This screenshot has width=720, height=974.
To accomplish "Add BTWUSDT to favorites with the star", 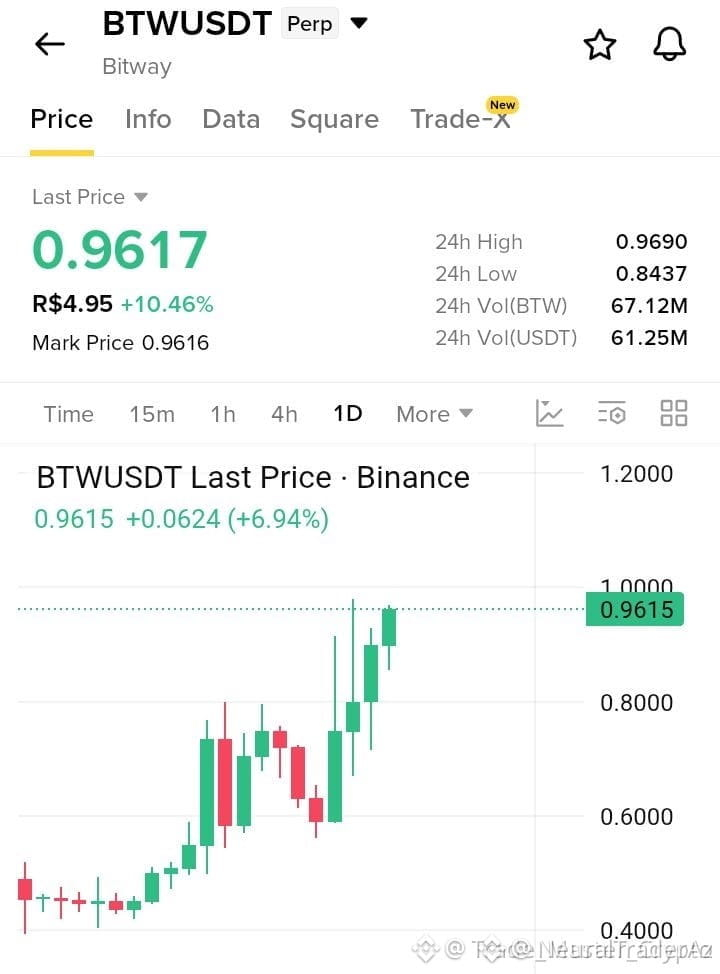I will tap(599, 44).
